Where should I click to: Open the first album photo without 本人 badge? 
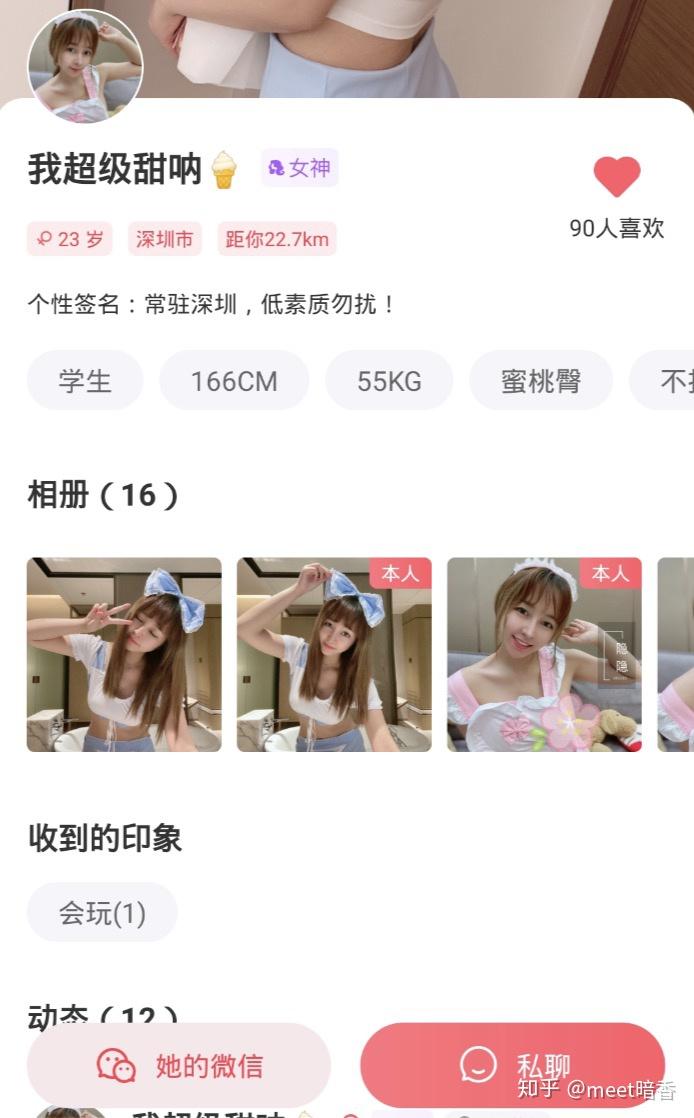(x=124, y=654)
